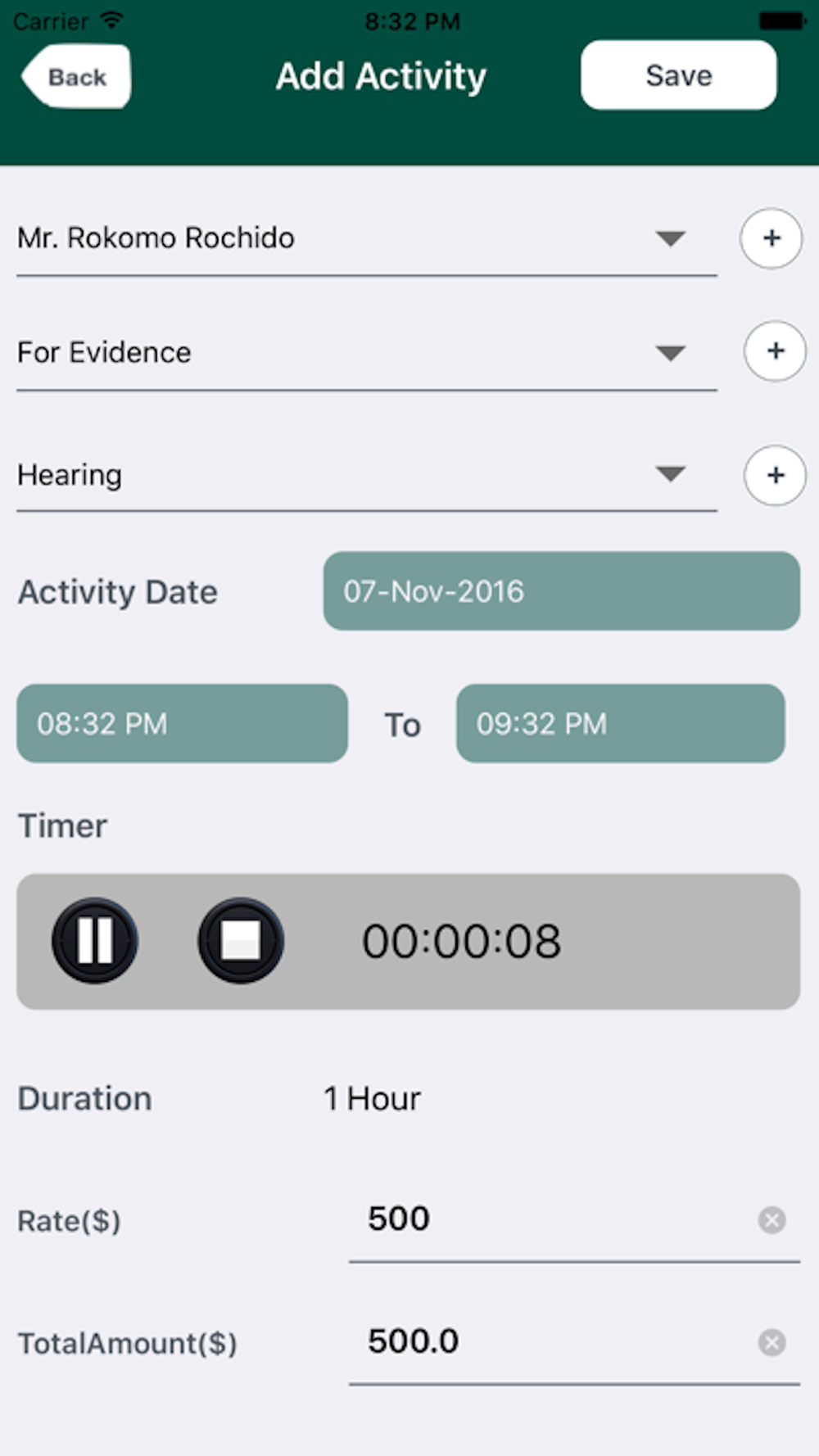Viewport: 819px width, 1456px height.
Task: Tap the plus icon beside For Evidence
Action: [775, 351]
